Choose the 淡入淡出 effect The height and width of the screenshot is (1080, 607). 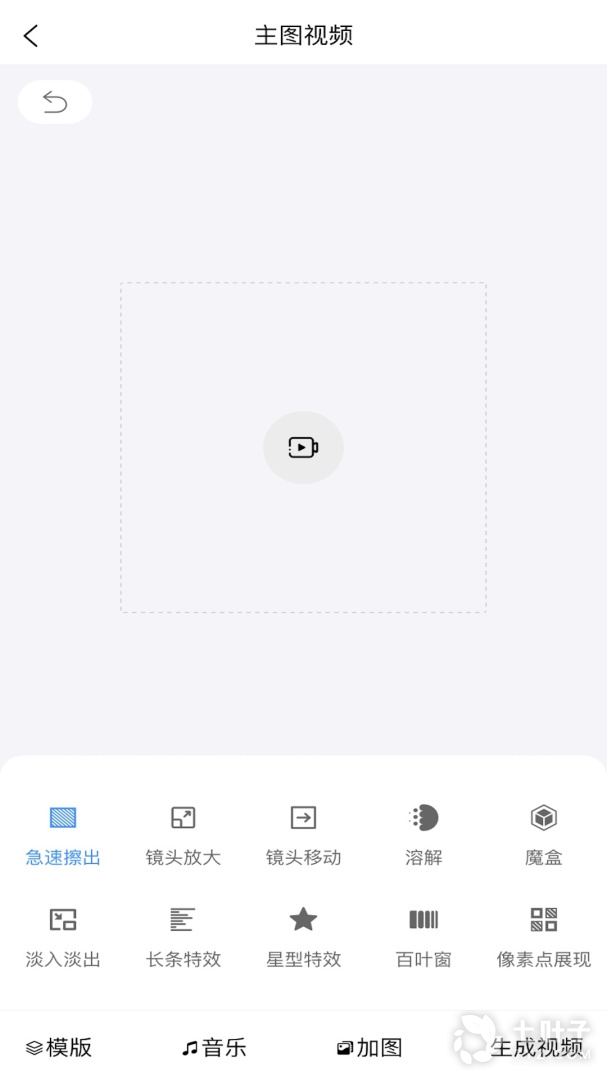click(63, 937)
